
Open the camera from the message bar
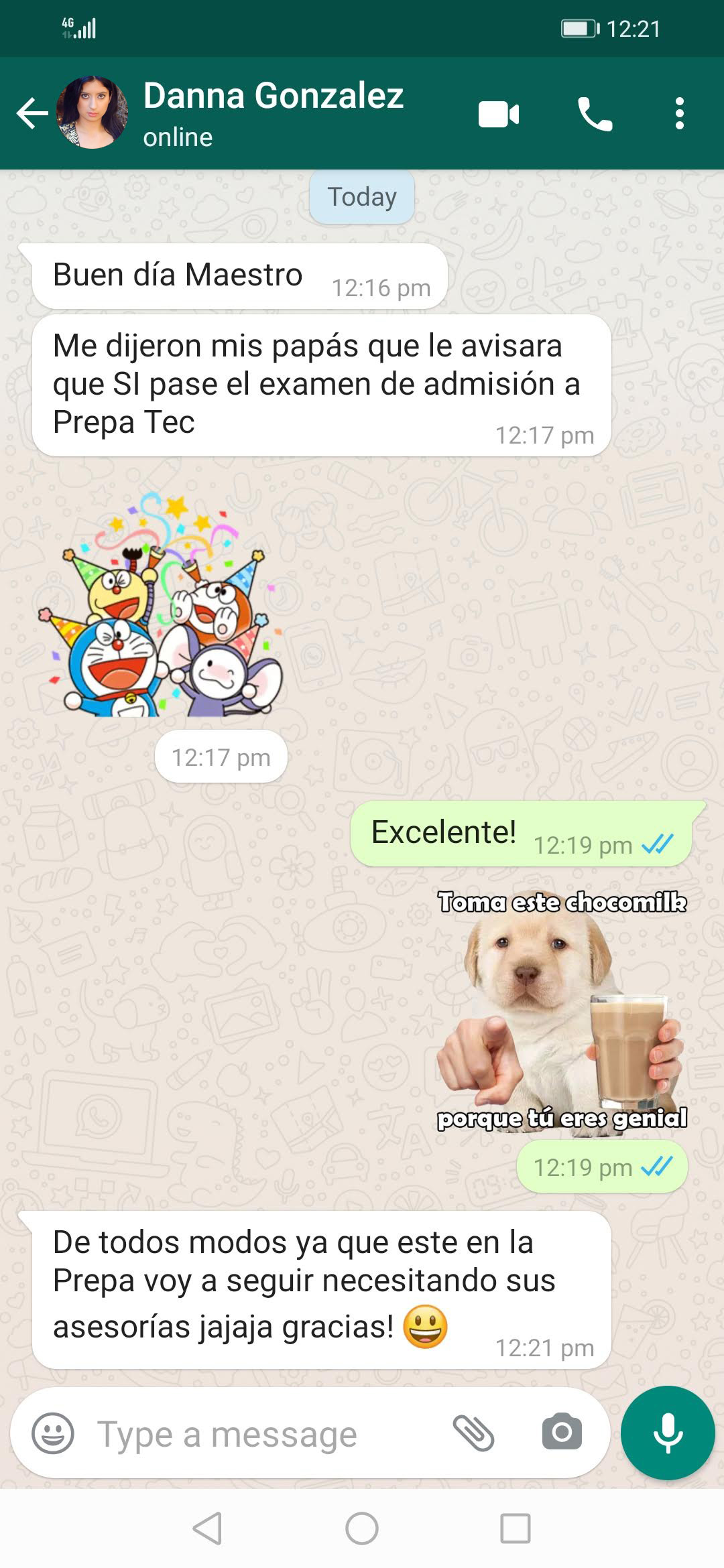click(x=562, y=1432)
